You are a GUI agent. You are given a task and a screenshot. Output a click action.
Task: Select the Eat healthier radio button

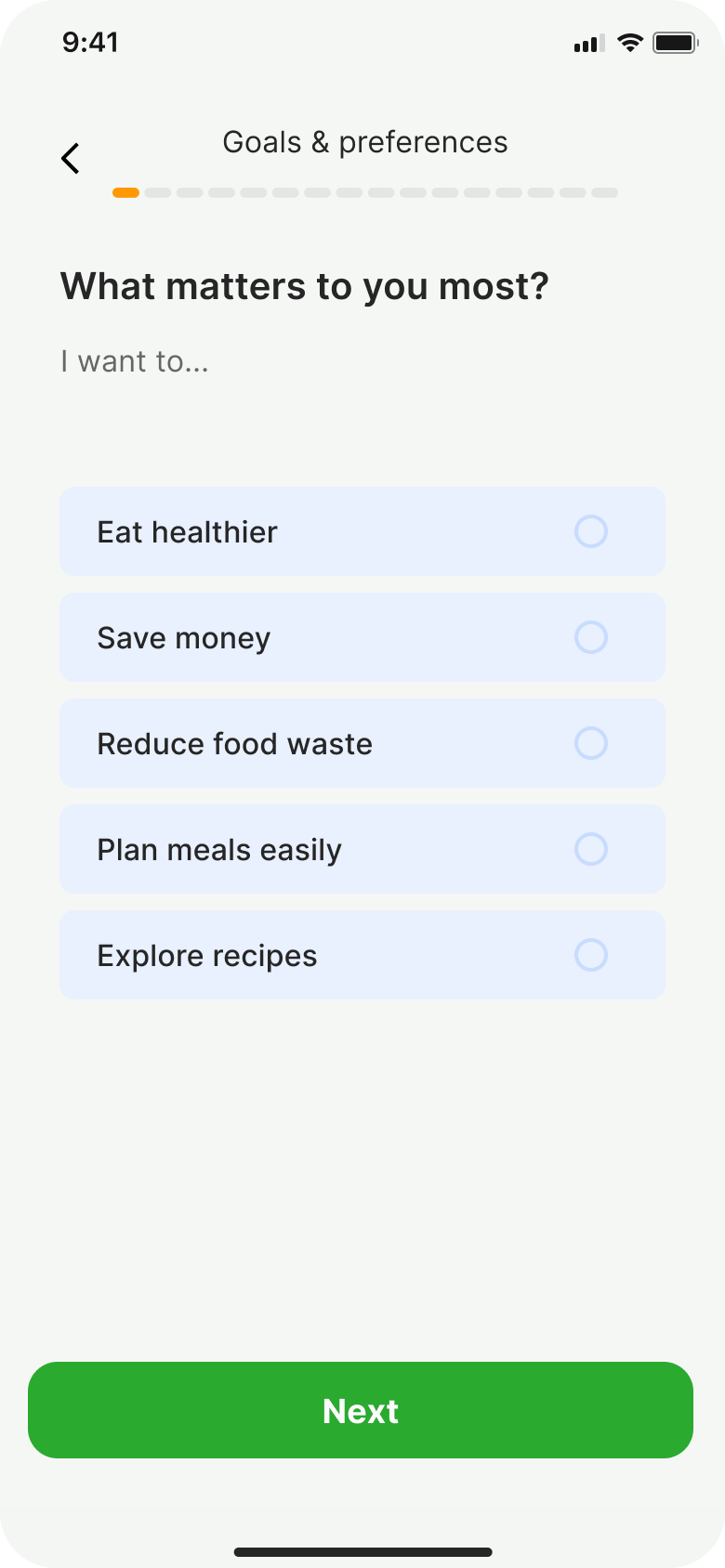coord(590,531)
